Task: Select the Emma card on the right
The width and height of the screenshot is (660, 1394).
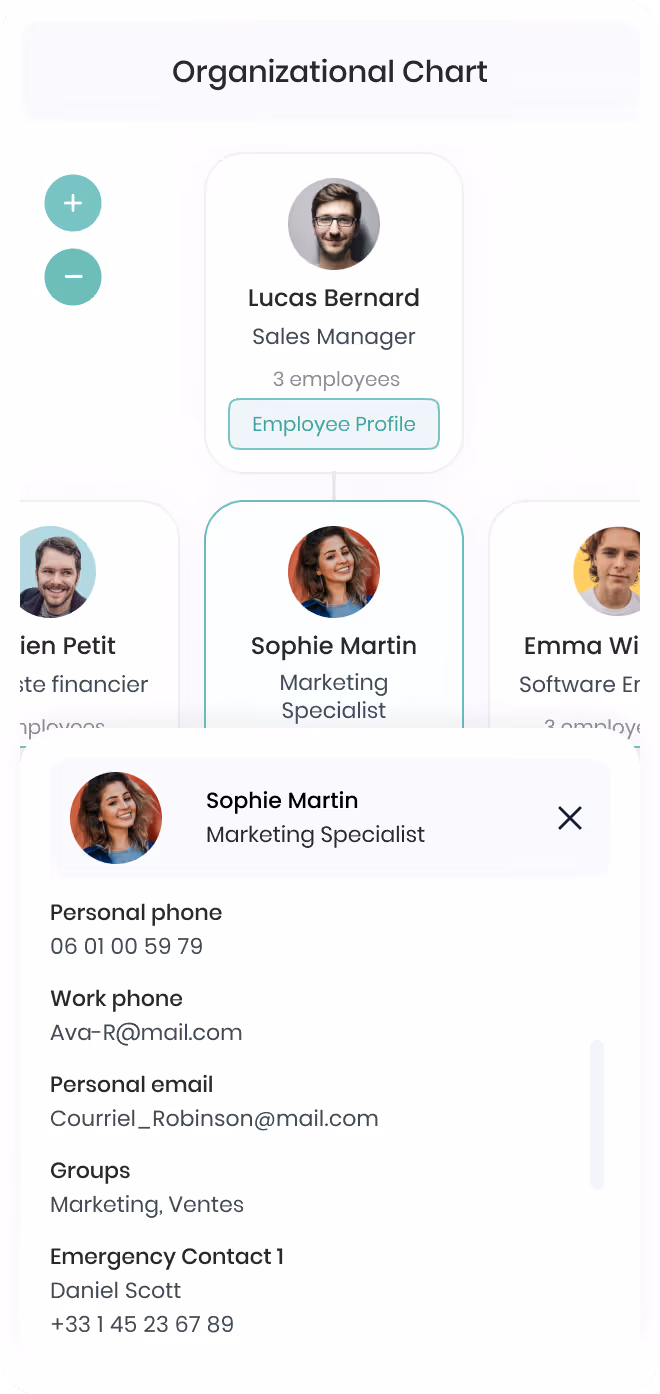Action: pos(565,614)
